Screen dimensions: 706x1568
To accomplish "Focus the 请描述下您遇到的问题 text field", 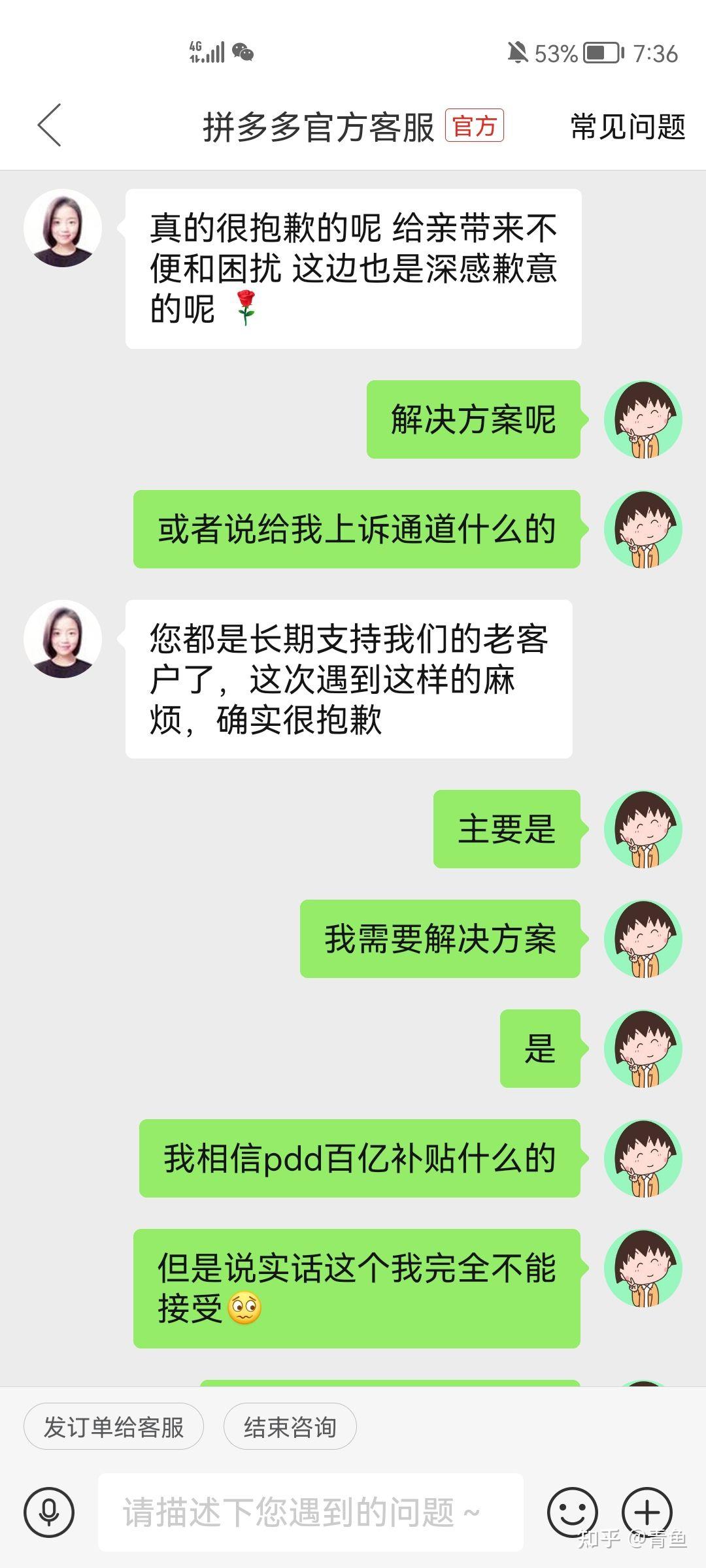I will (x=311, y=1512).
